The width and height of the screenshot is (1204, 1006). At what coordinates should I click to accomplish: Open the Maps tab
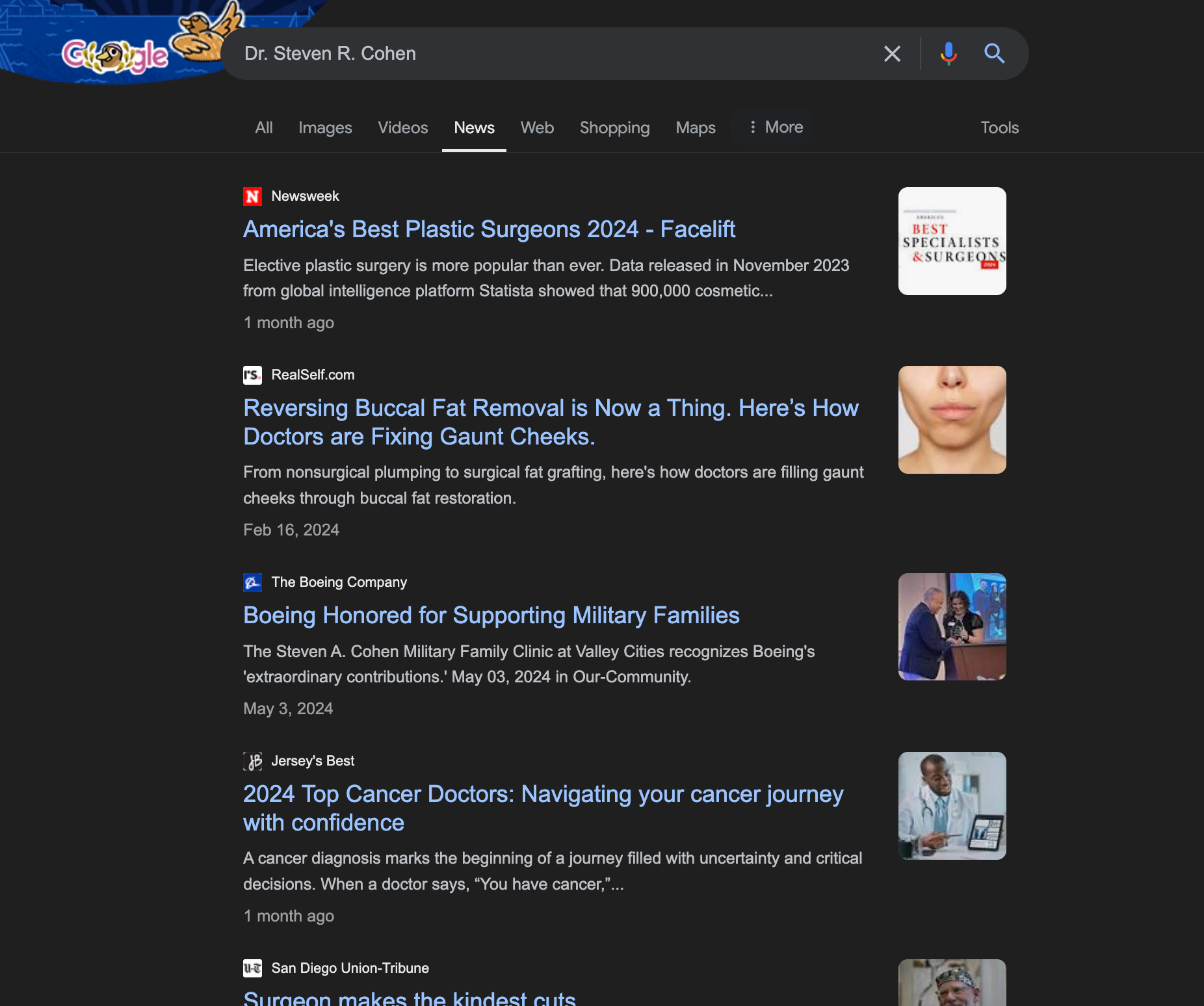(x=696, y=128)
